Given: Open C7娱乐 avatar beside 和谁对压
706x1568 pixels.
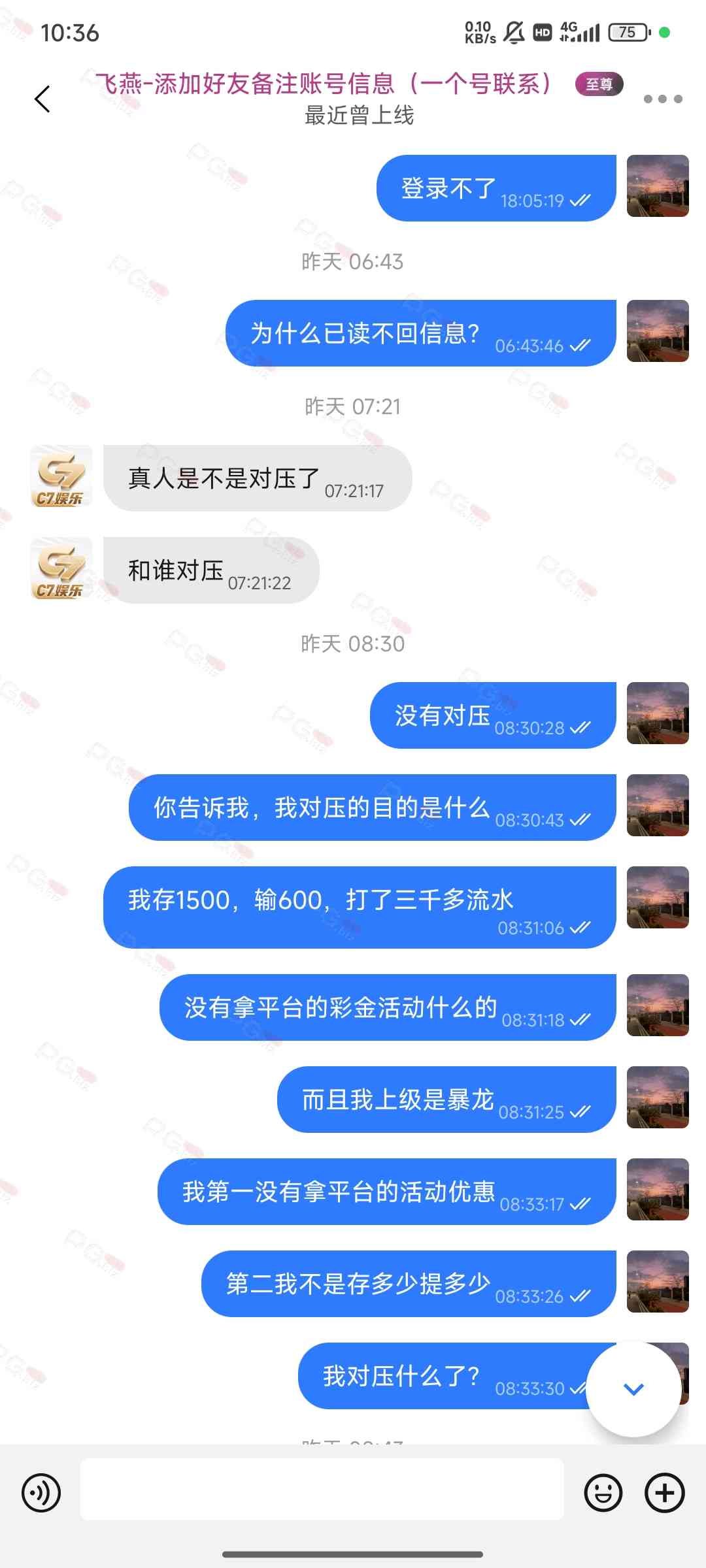Looking at the screenshot, I should [x=61, y=568].
